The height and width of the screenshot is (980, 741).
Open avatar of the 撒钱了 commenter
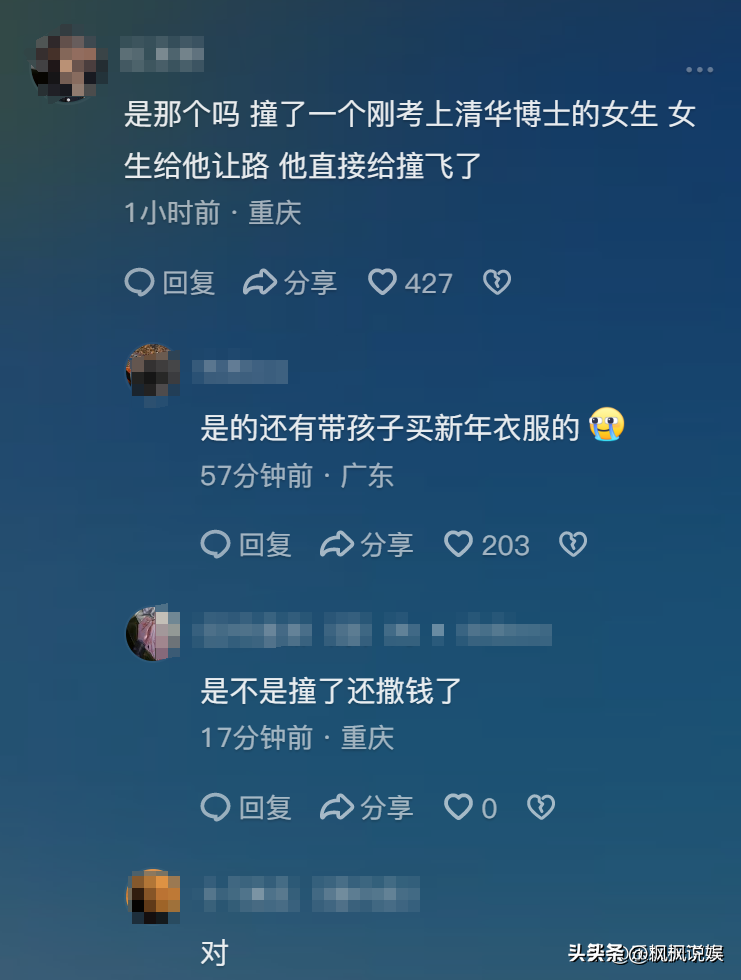pos(153,633)
